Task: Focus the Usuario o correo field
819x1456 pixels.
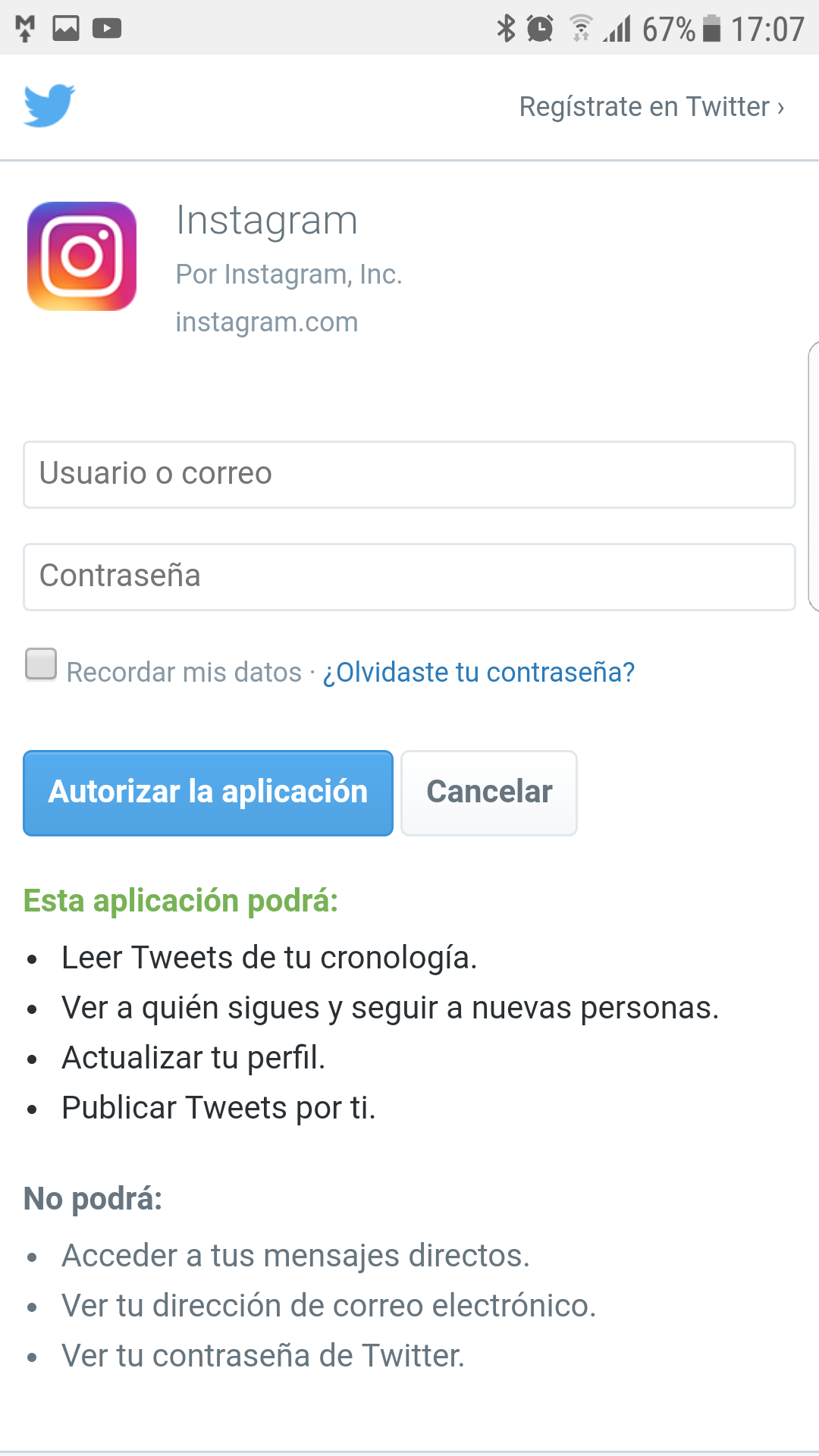Action: click(x=409, y=475)
